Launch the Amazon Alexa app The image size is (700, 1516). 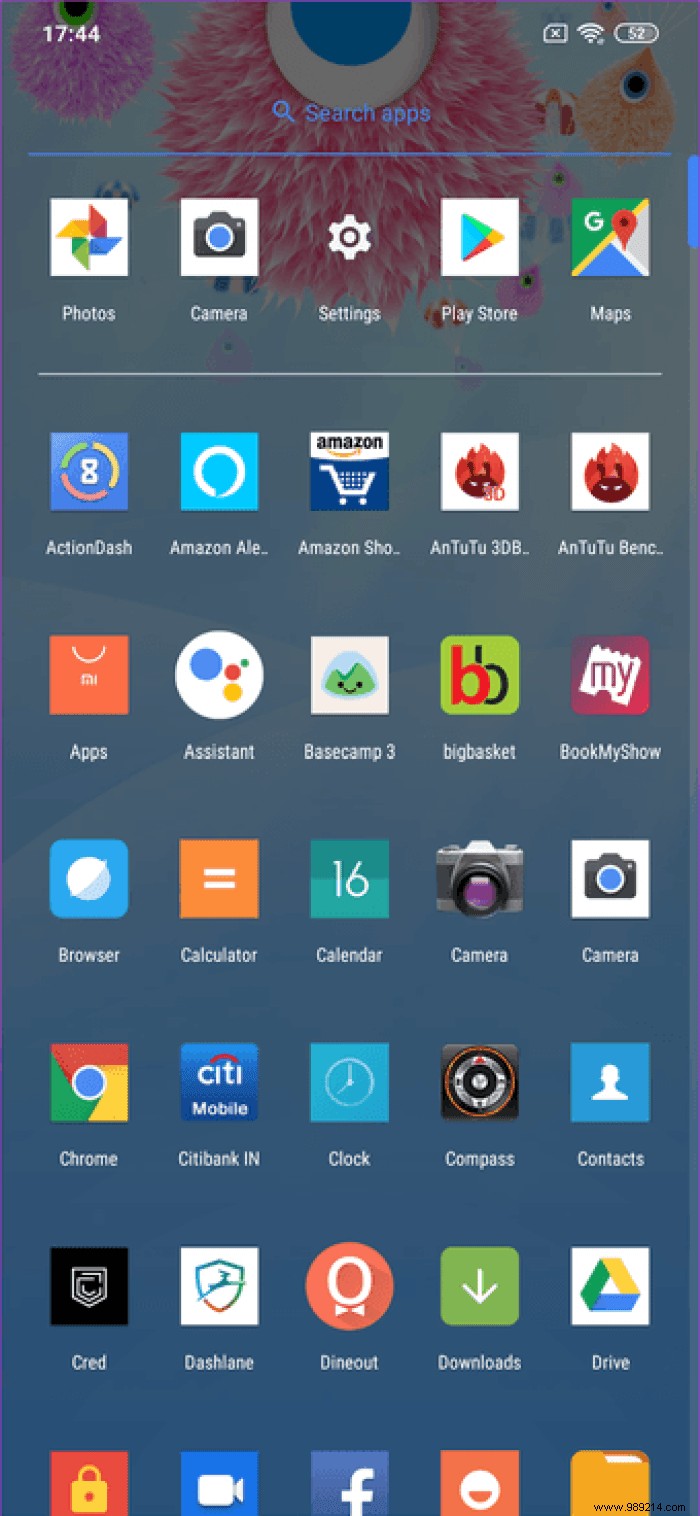219,472
